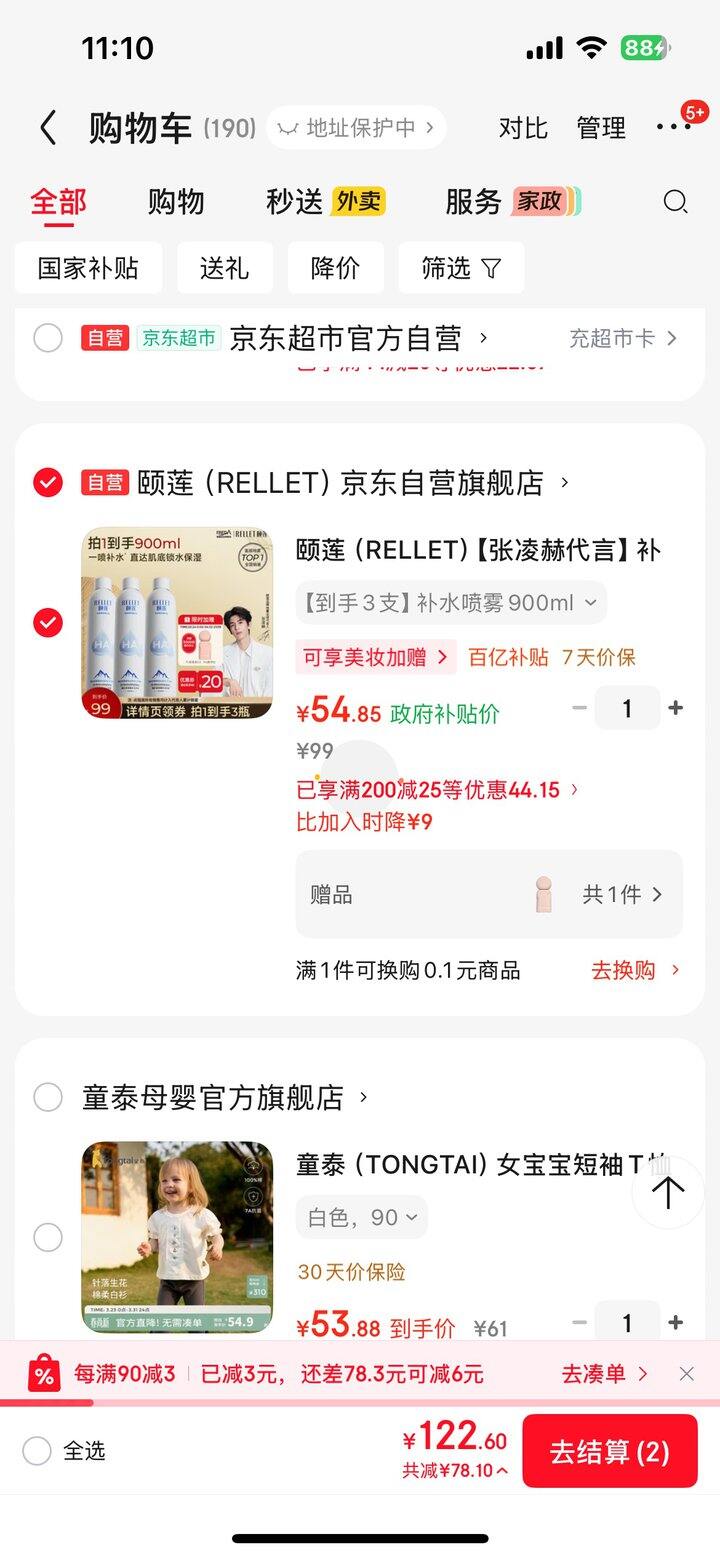Tap 去换购 for 0.1元 add-on

click(634, 970)
